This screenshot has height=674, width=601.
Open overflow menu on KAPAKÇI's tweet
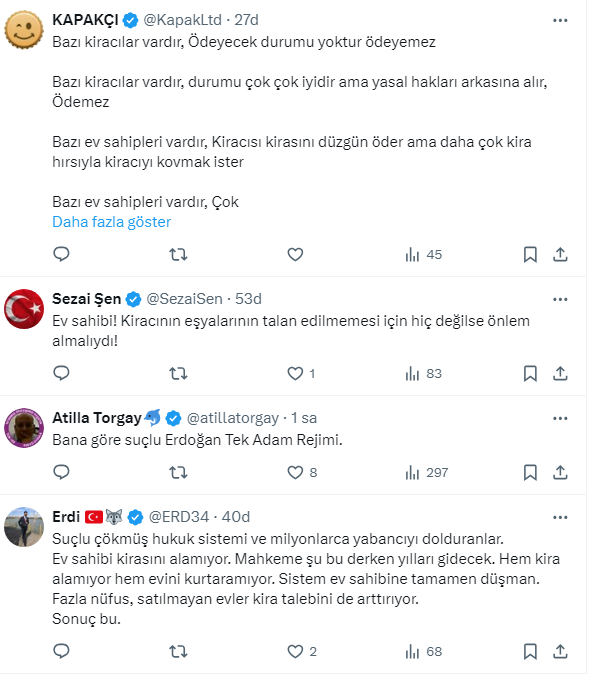point(561,19)
